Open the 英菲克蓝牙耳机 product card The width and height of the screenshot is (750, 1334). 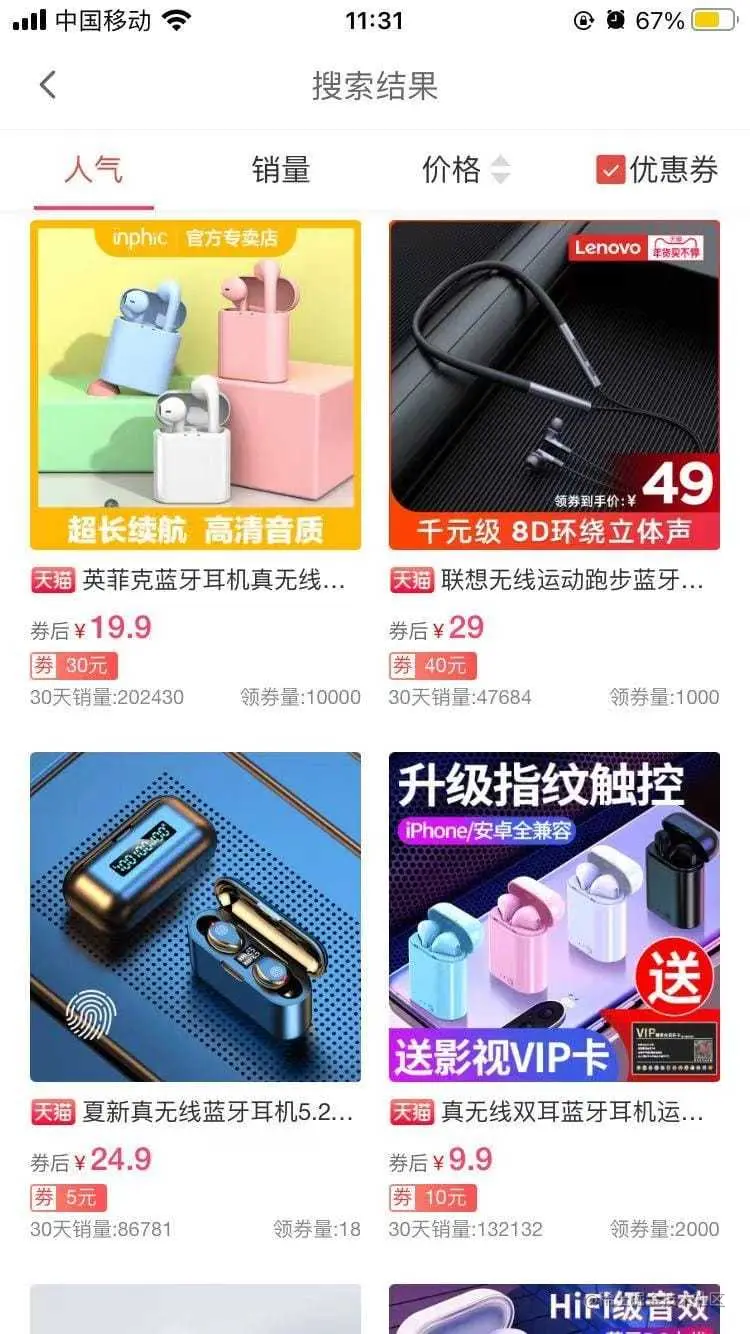(x=195, y=464)
